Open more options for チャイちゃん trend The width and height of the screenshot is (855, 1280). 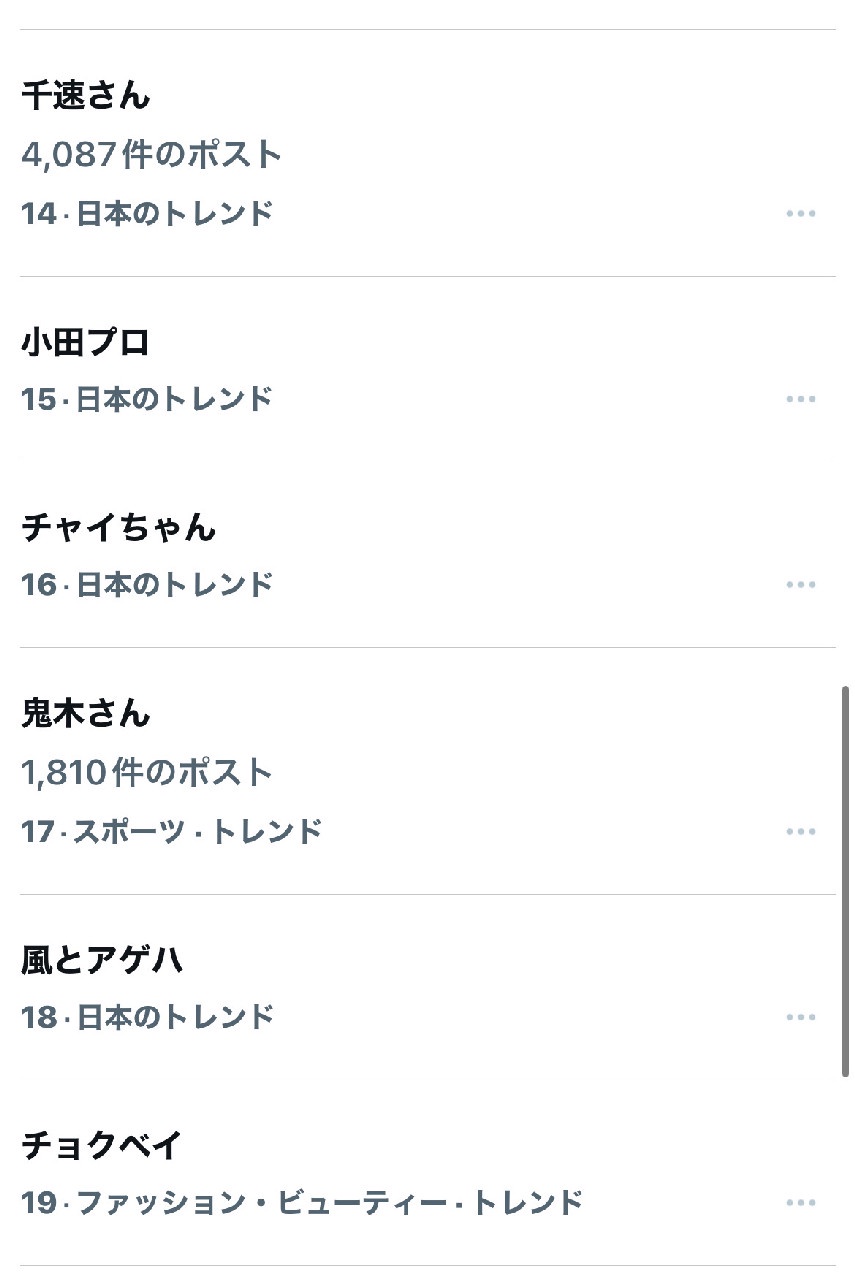tap(800, 585)
